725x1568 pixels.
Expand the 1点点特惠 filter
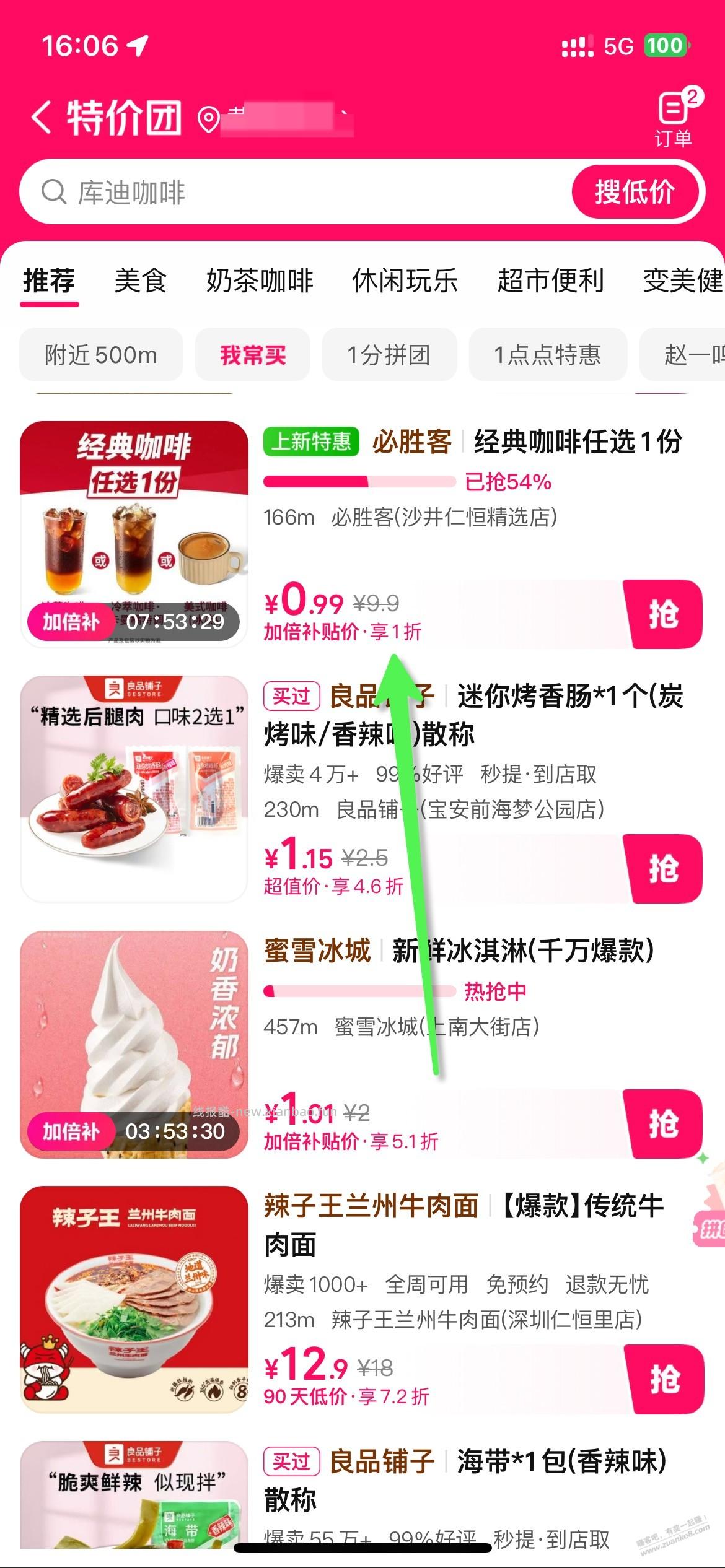click(x=548, y=354)
